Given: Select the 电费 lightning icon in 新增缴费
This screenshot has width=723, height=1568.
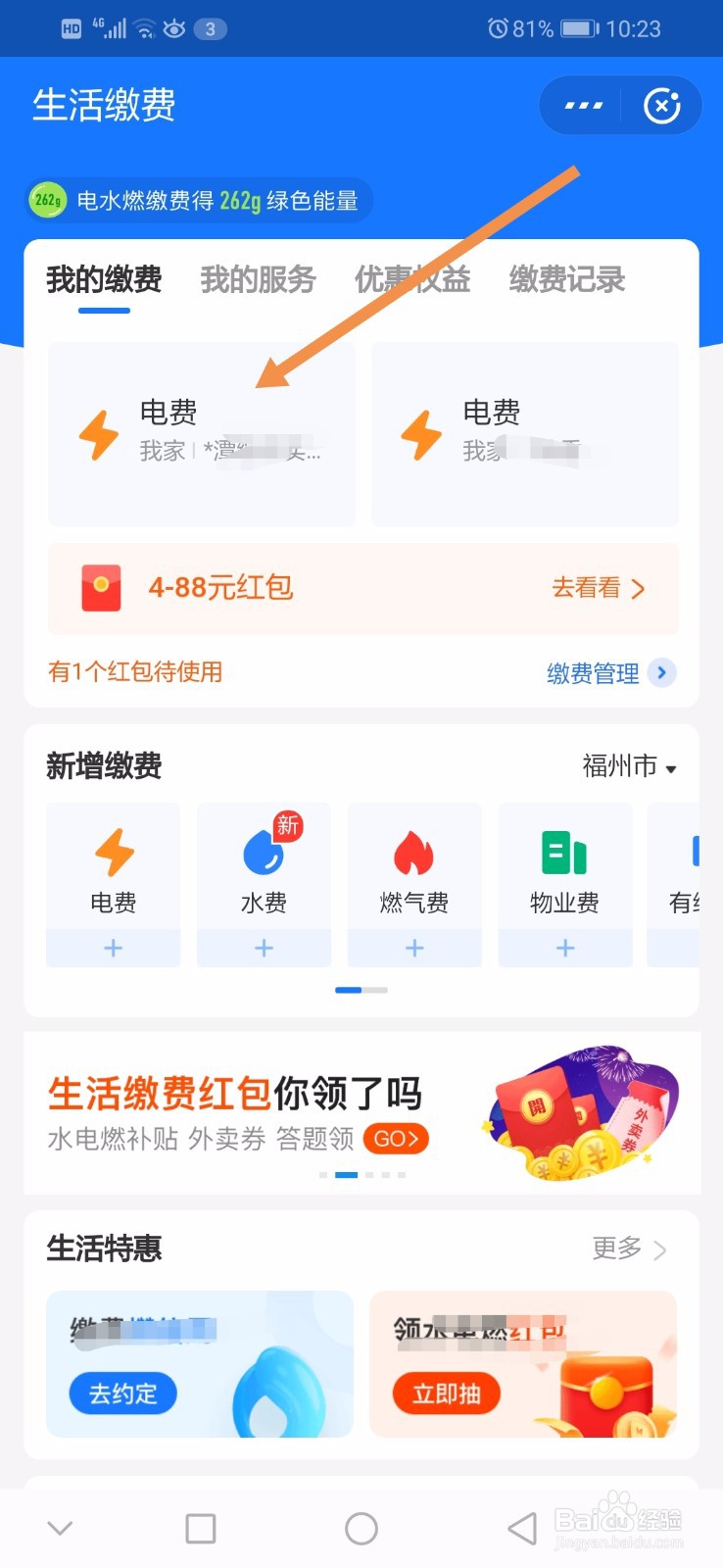Looking at the screenshot, I should pos(112,853).
